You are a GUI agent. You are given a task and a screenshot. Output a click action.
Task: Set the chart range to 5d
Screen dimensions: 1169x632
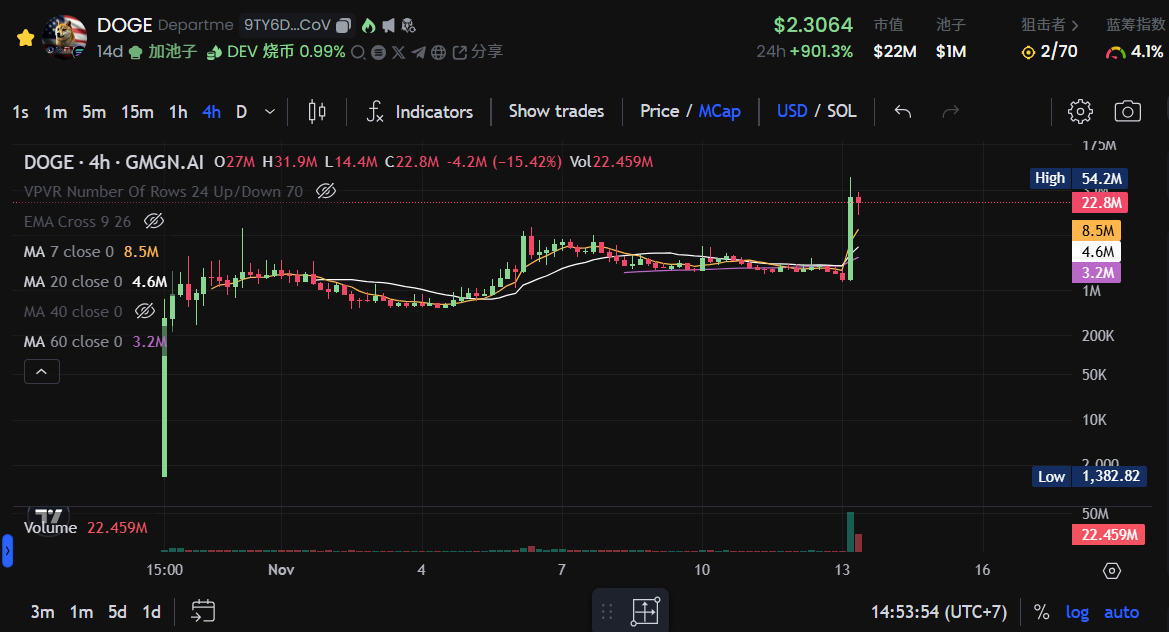118,612
